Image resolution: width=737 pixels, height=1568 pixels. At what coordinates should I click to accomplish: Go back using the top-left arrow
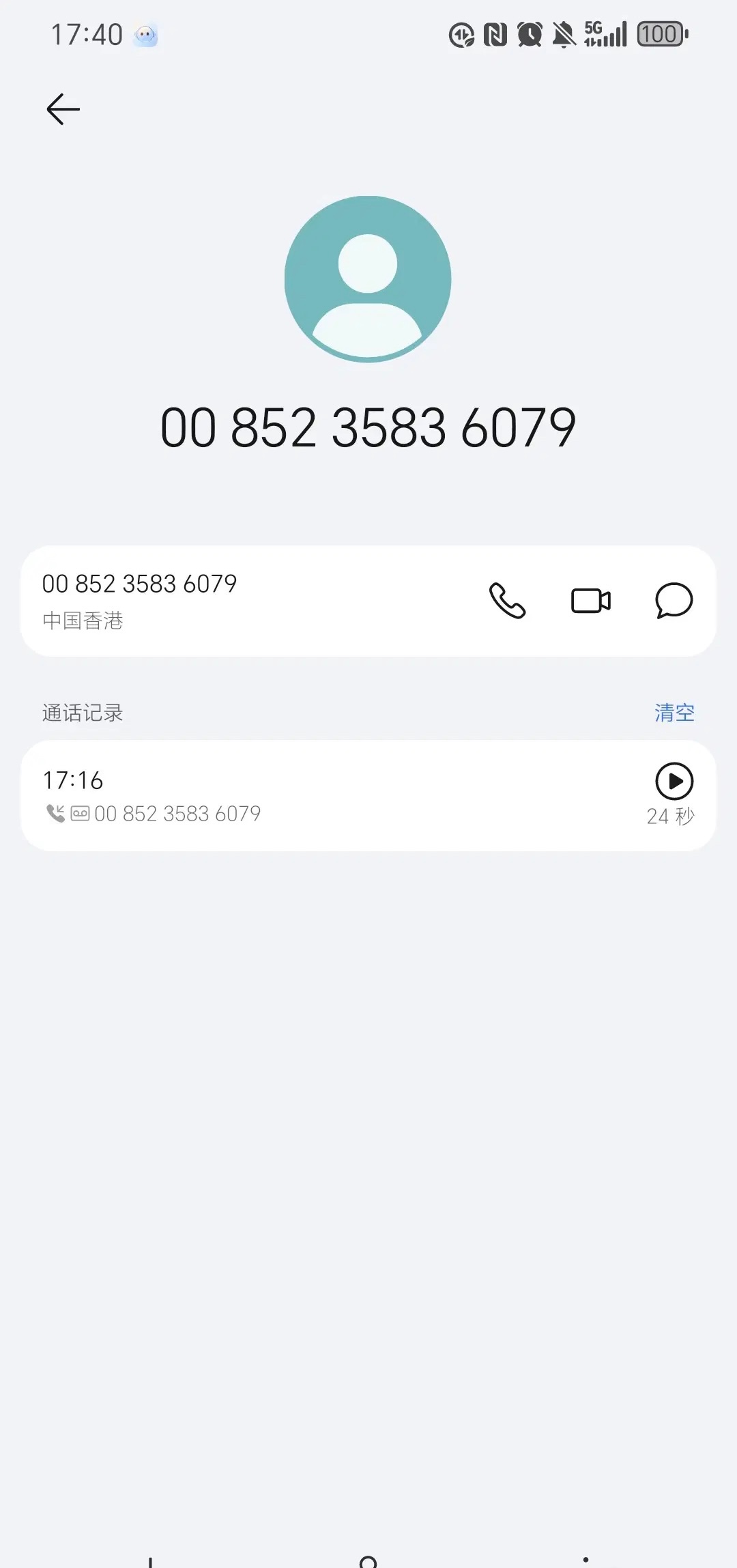pos(63,109)
